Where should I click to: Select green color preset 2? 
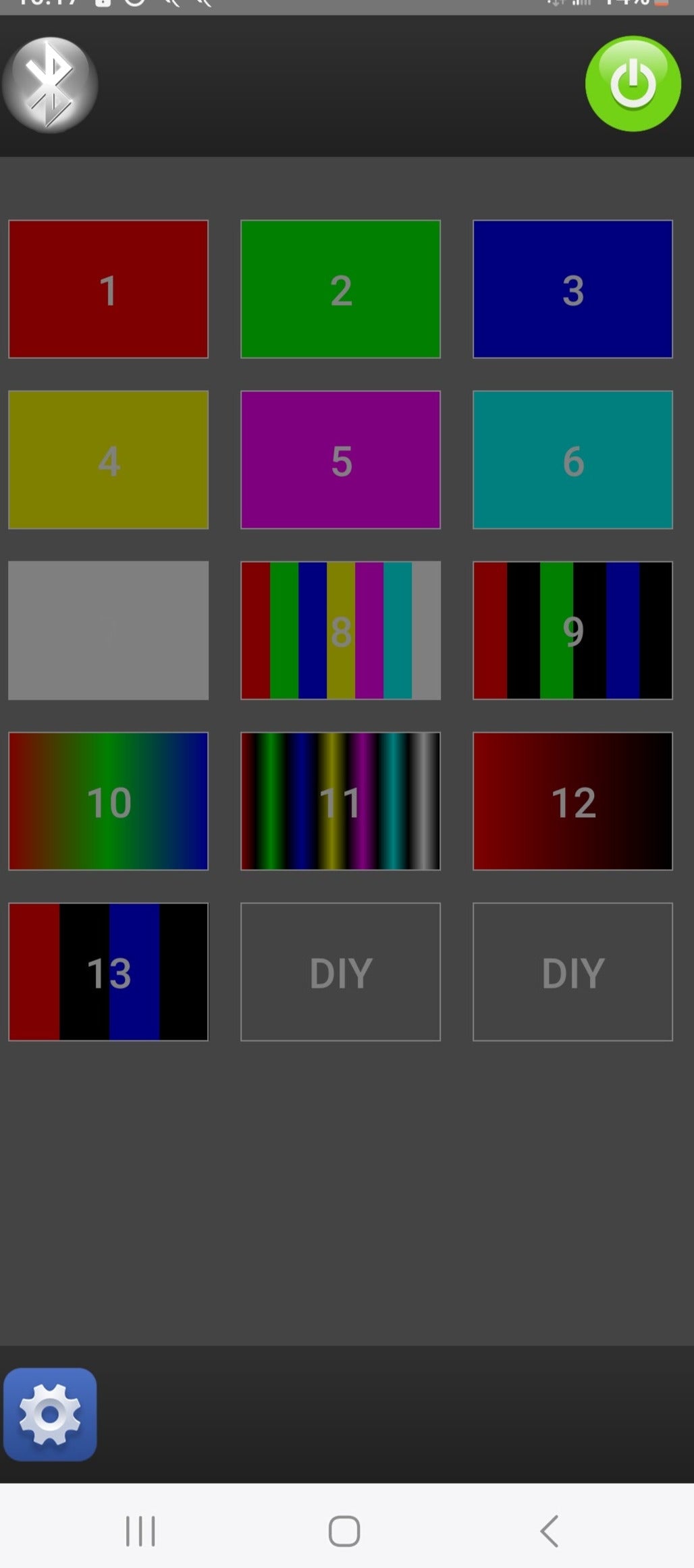340,289
